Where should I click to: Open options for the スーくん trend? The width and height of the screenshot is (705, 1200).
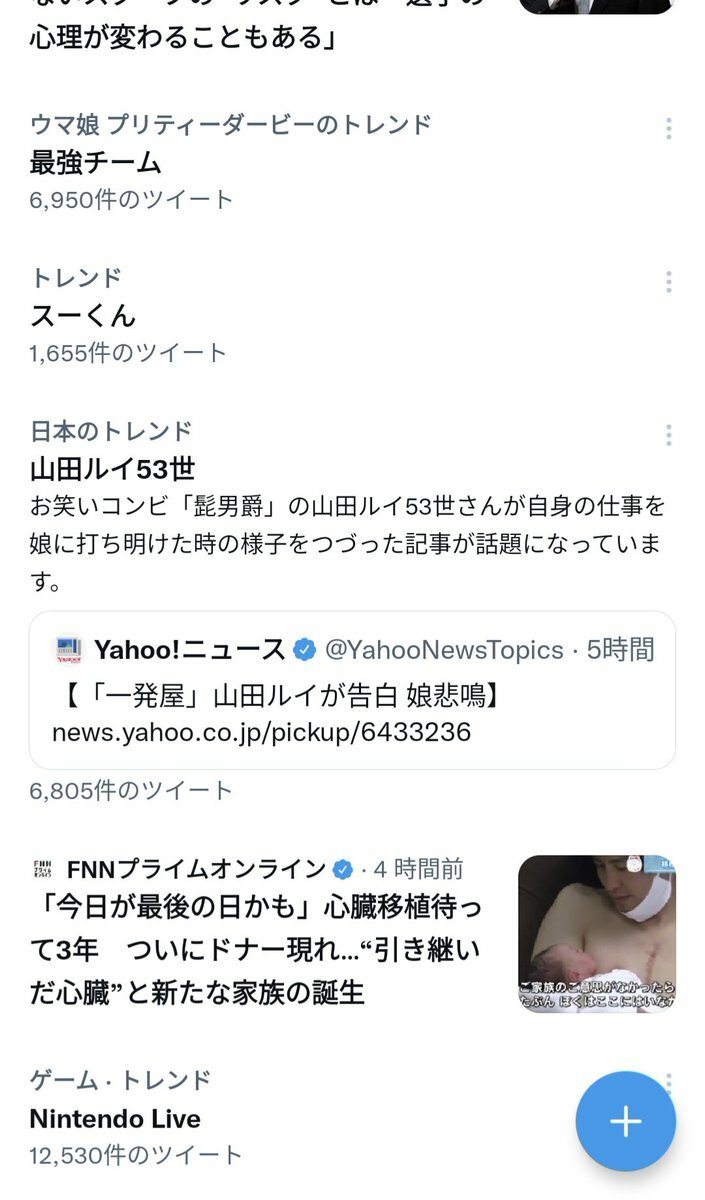point(668,281)
